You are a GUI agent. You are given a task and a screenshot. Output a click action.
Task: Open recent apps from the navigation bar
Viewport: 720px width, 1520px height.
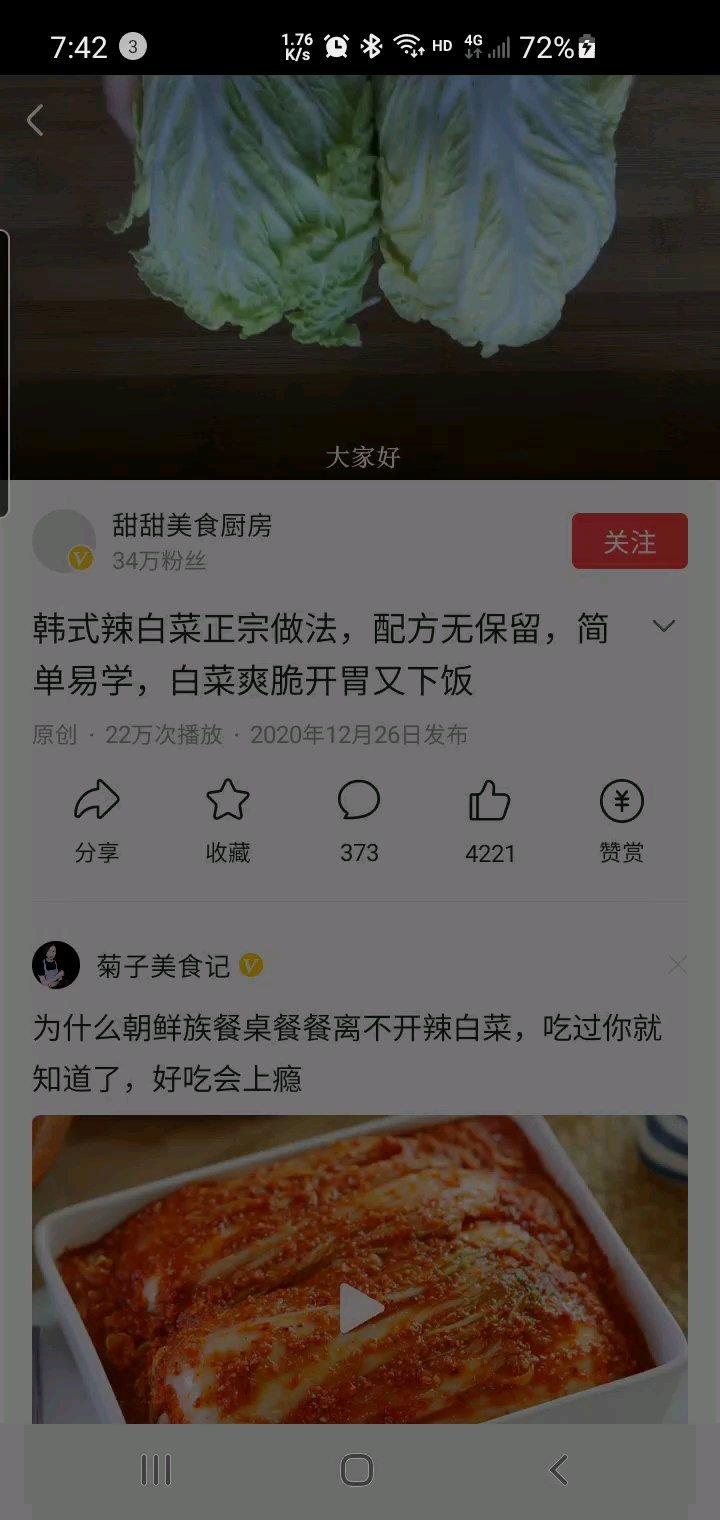click(156, 1470)
